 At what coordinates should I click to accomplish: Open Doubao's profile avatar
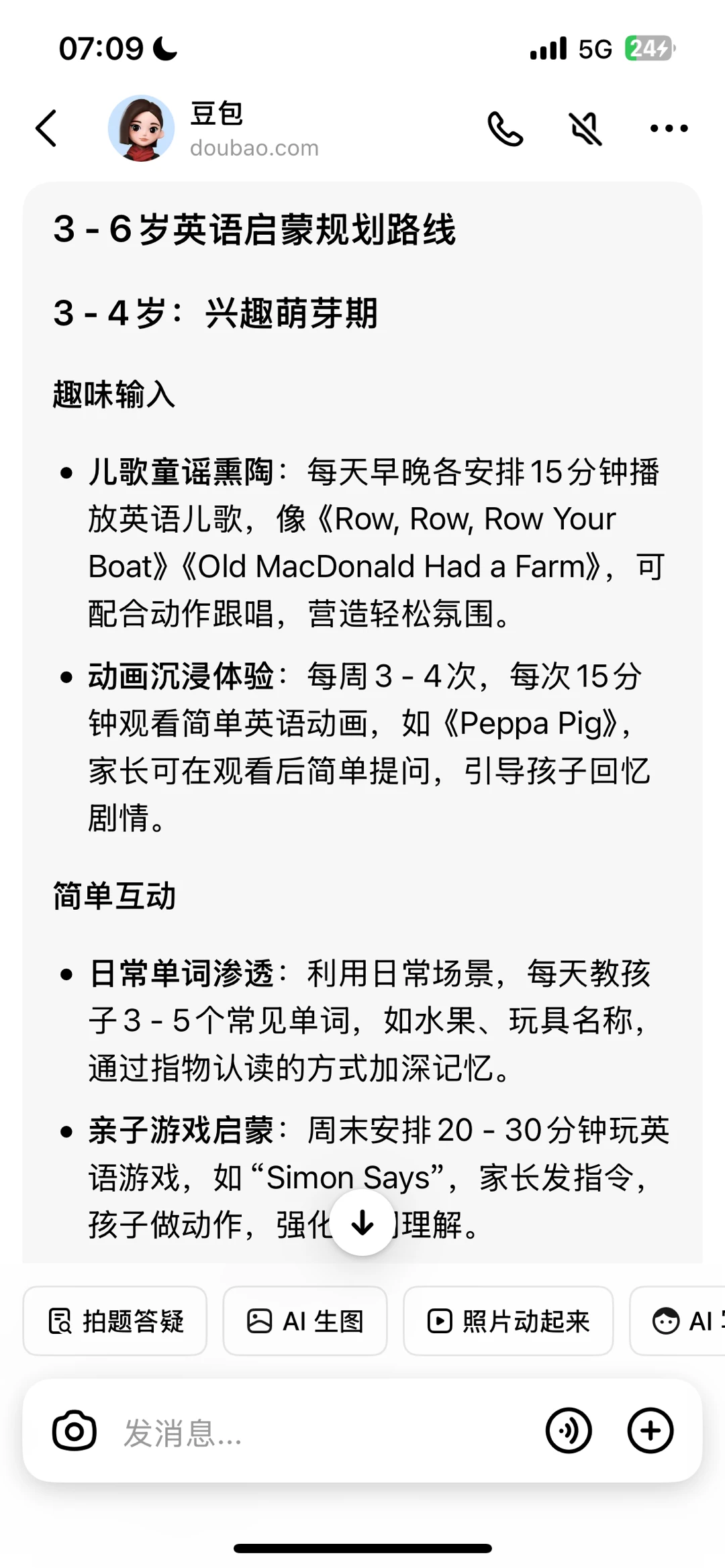pyautogui.click(x=141, y=128)
